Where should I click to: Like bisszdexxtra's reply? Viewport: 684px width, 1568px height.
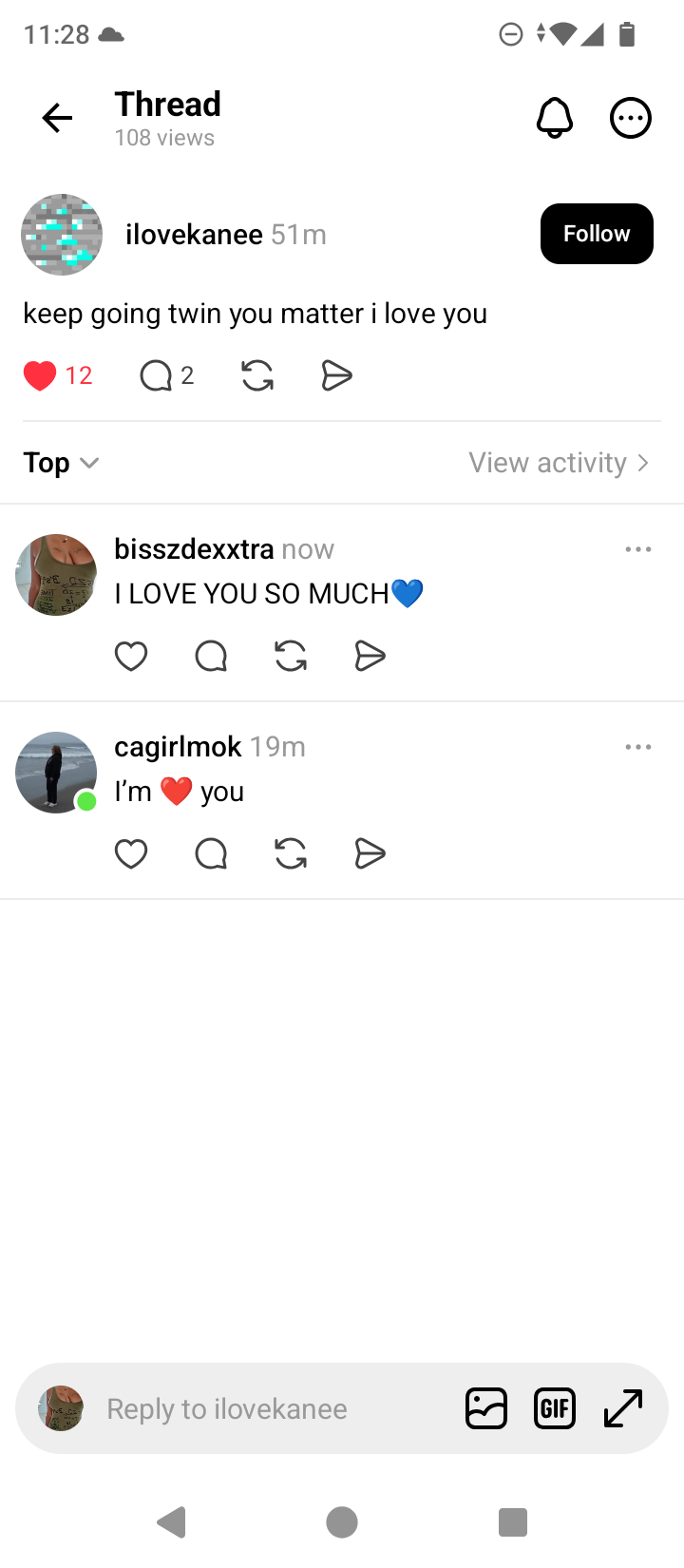(x=131, y=656)
